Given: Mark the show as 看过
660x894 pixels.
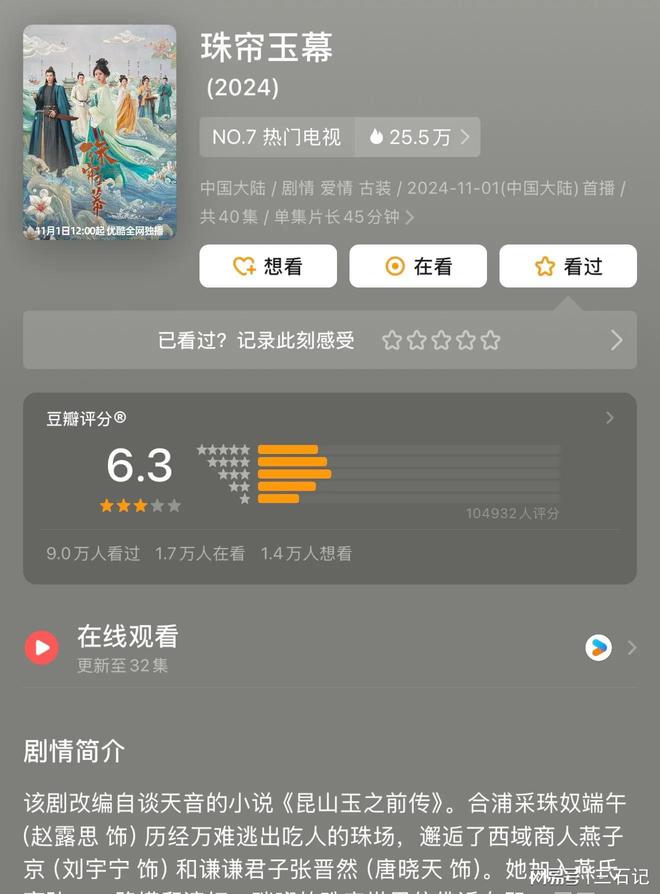Looking at the screenshot, I should (567, 266).
